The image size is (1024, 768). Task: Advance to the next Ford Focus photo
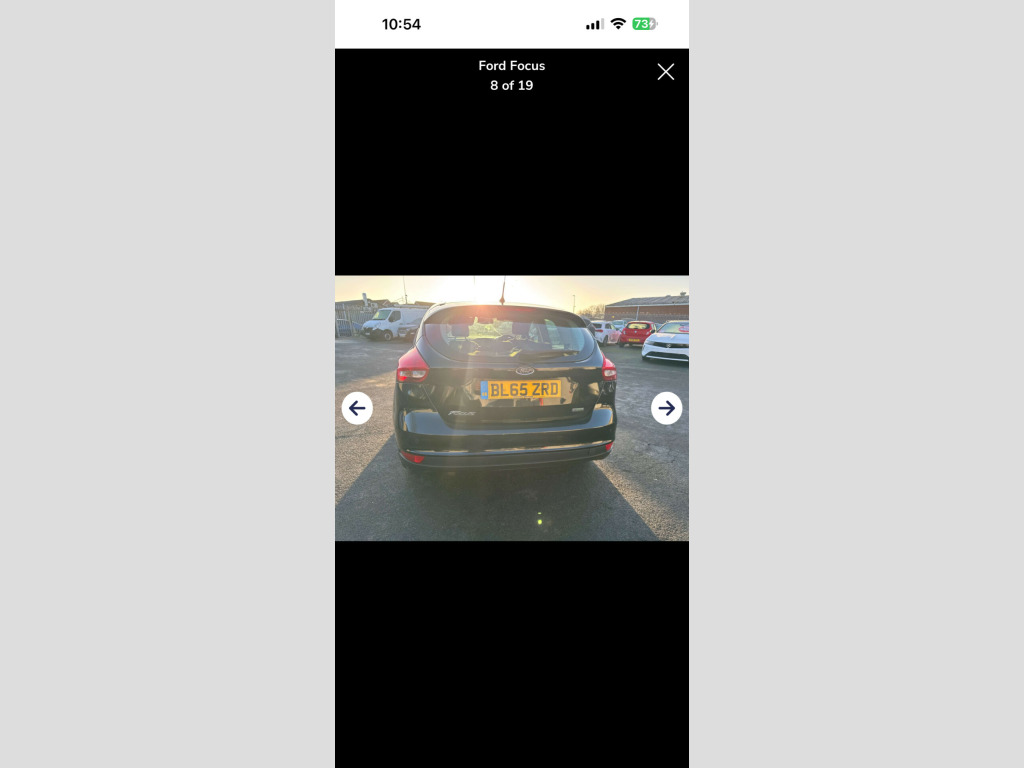coord(666,408)
